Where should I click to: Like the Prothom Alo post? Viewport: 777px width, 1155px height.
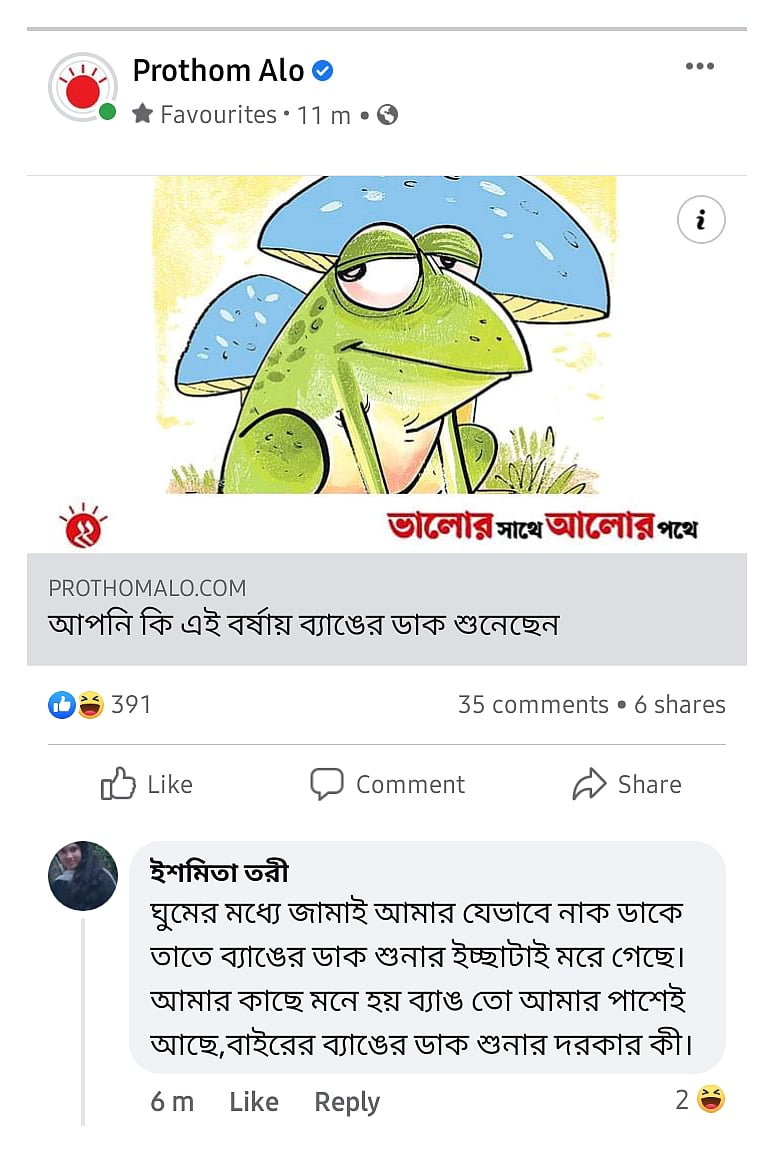click(x=147, y=785)
